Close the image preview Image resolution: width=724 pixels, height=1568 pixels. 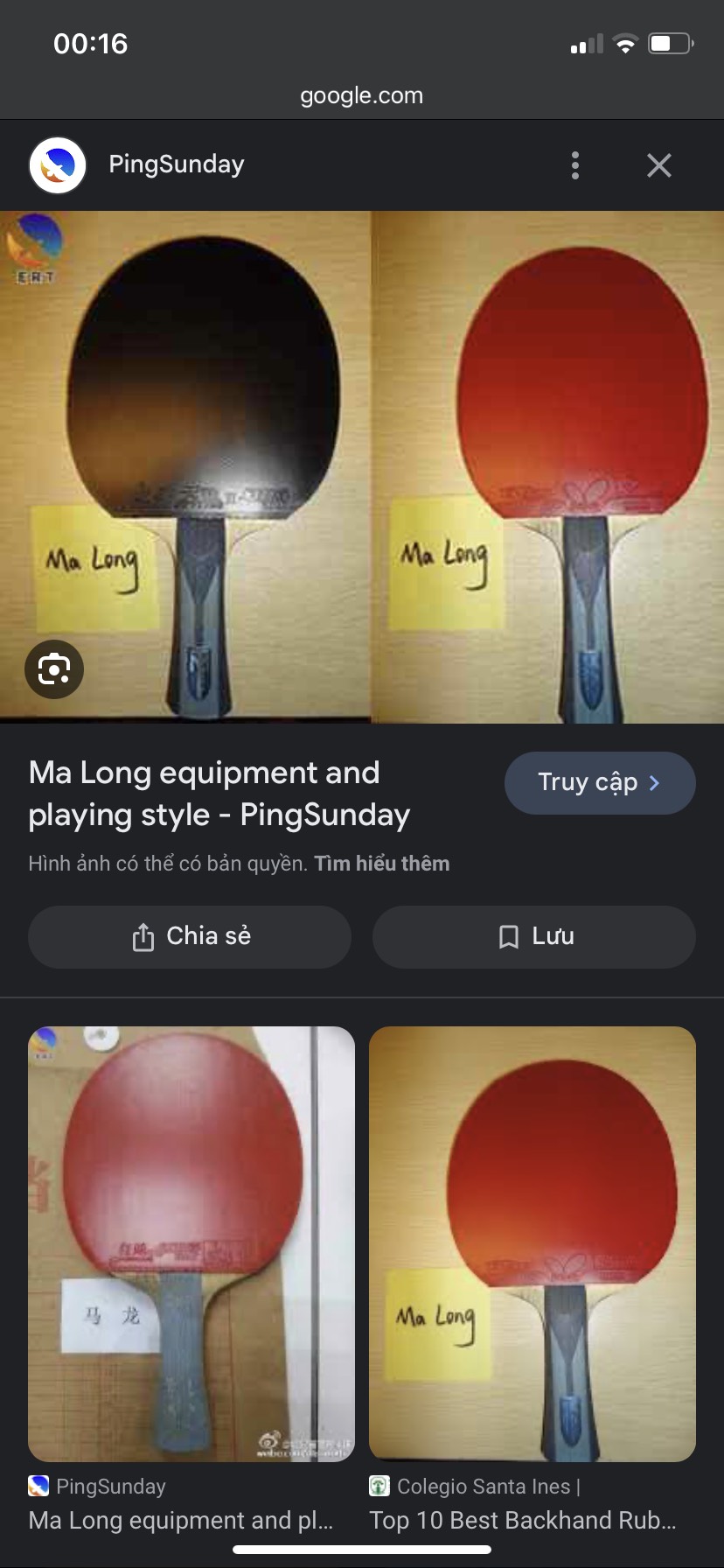(x=658, y=165)
